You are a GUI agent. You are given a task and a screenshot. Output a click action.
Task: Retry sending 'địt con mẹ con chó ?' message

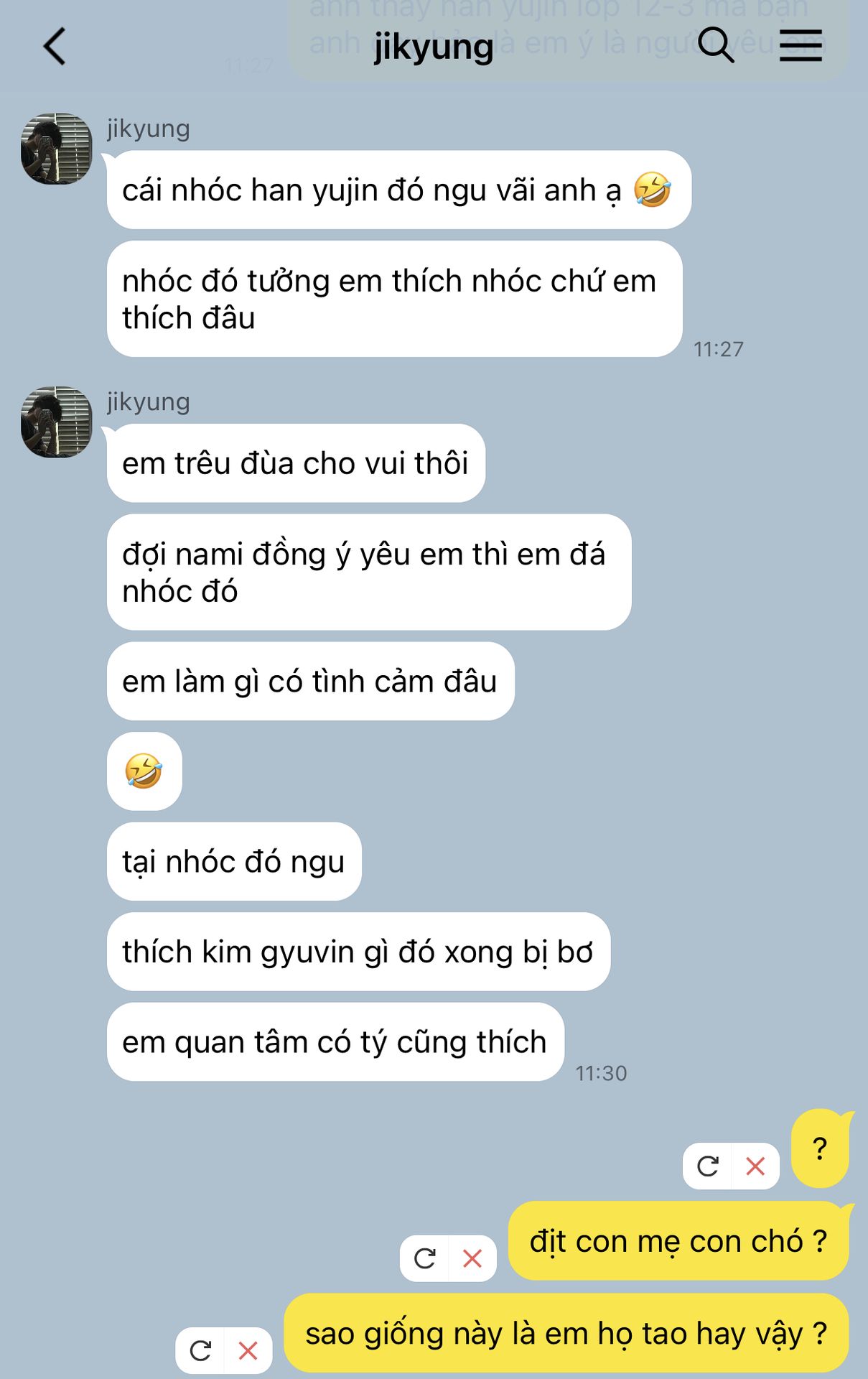(x=424, y=1258)
